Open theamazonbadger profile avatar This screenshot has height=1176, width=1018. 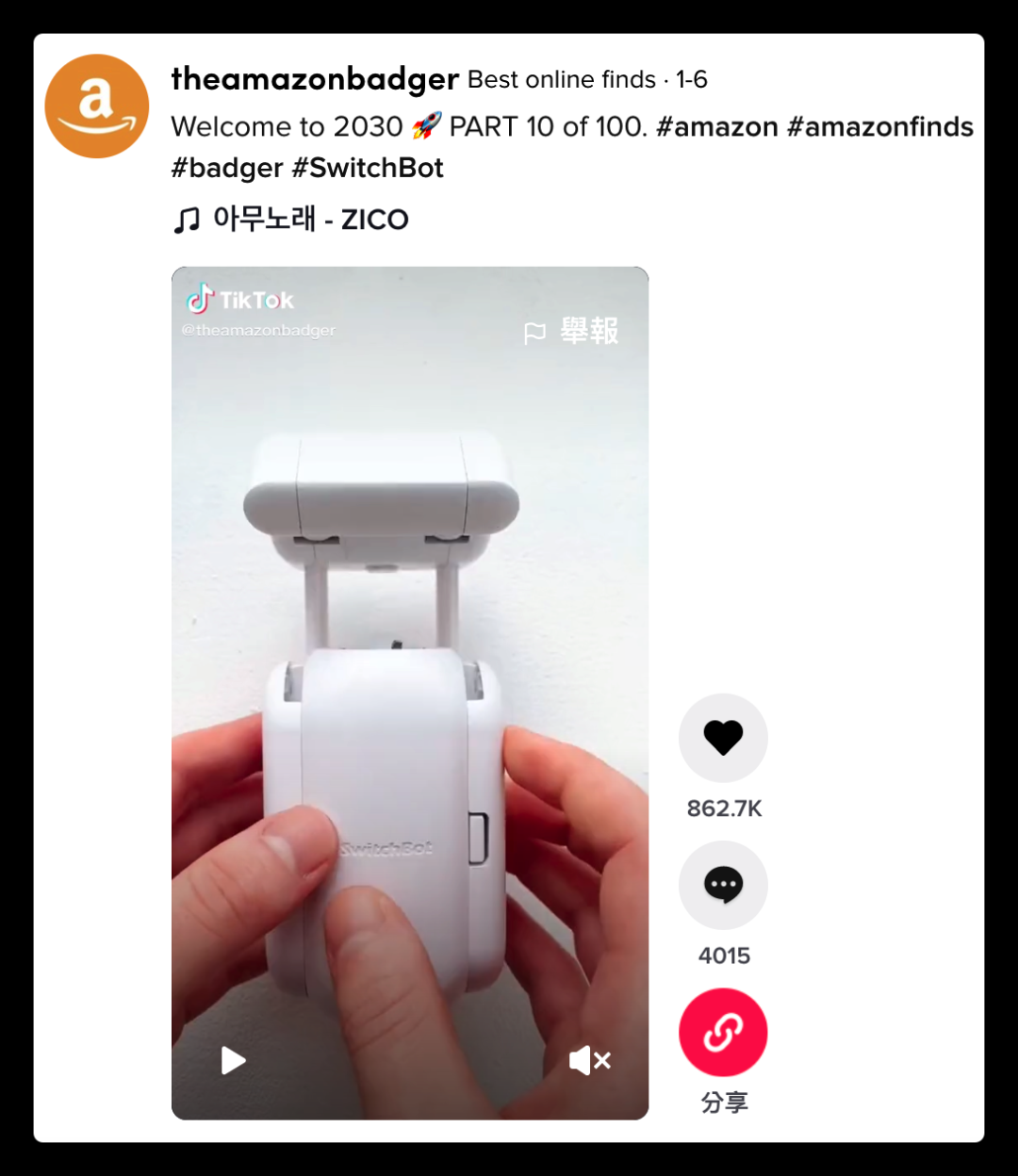point(97,106)
